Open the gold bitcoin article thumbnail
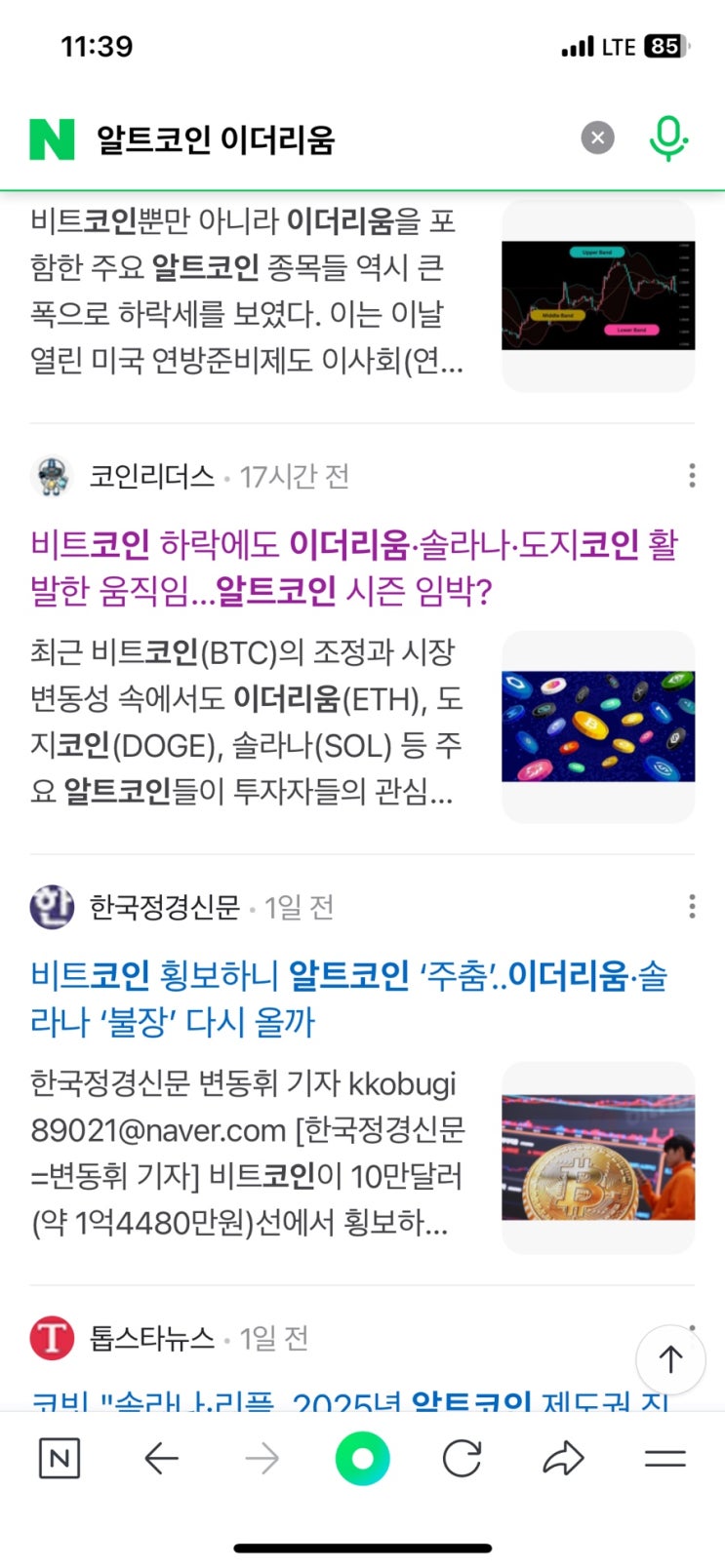 pos(597,1157)
